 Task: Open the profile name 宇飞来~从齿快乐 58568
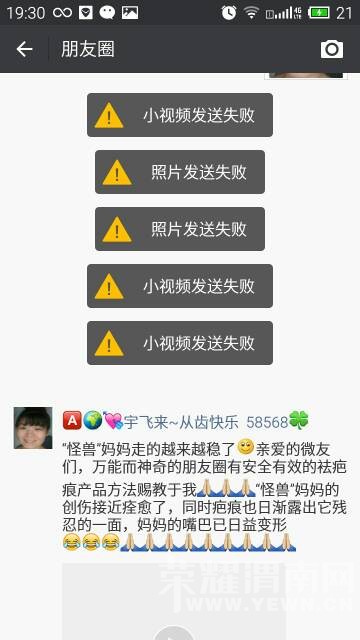tap(186, 421)
